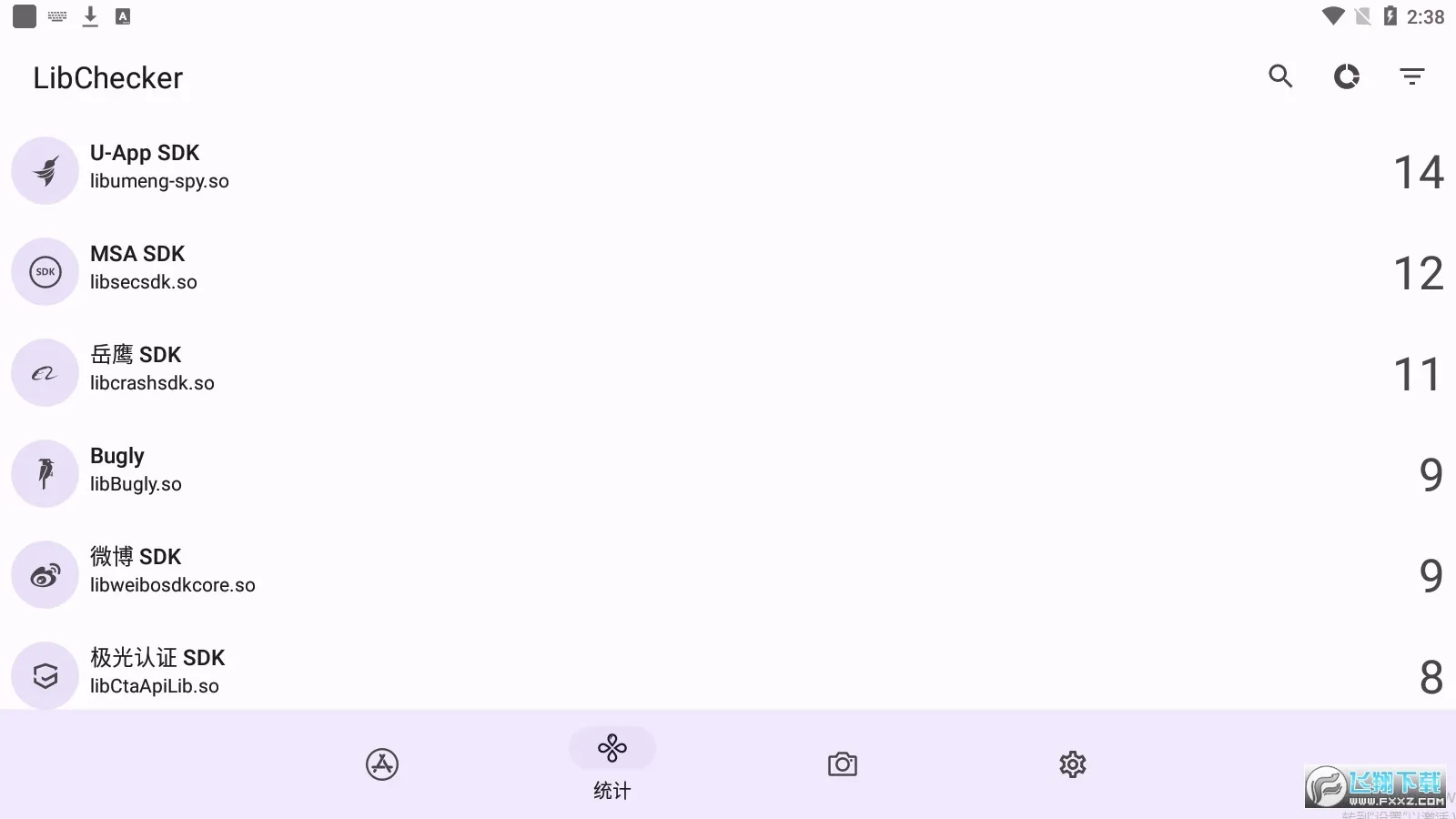This screenshot has width=1456, height=819.
Task: Open the 微博 SDK entry
Action: coord(728,574)
